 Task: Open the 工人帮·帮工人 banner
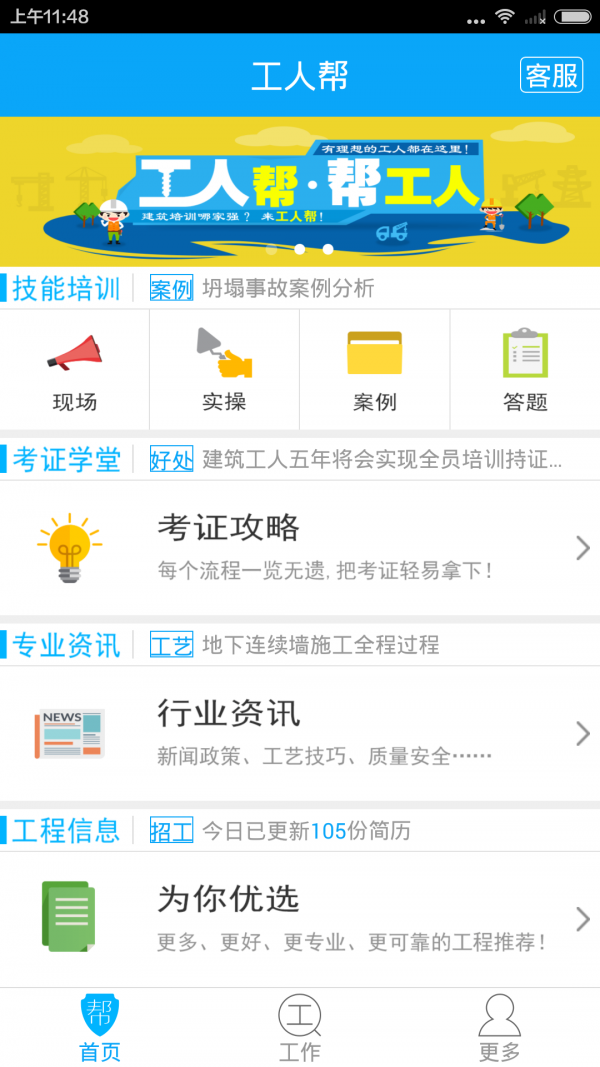pos(300,192)
